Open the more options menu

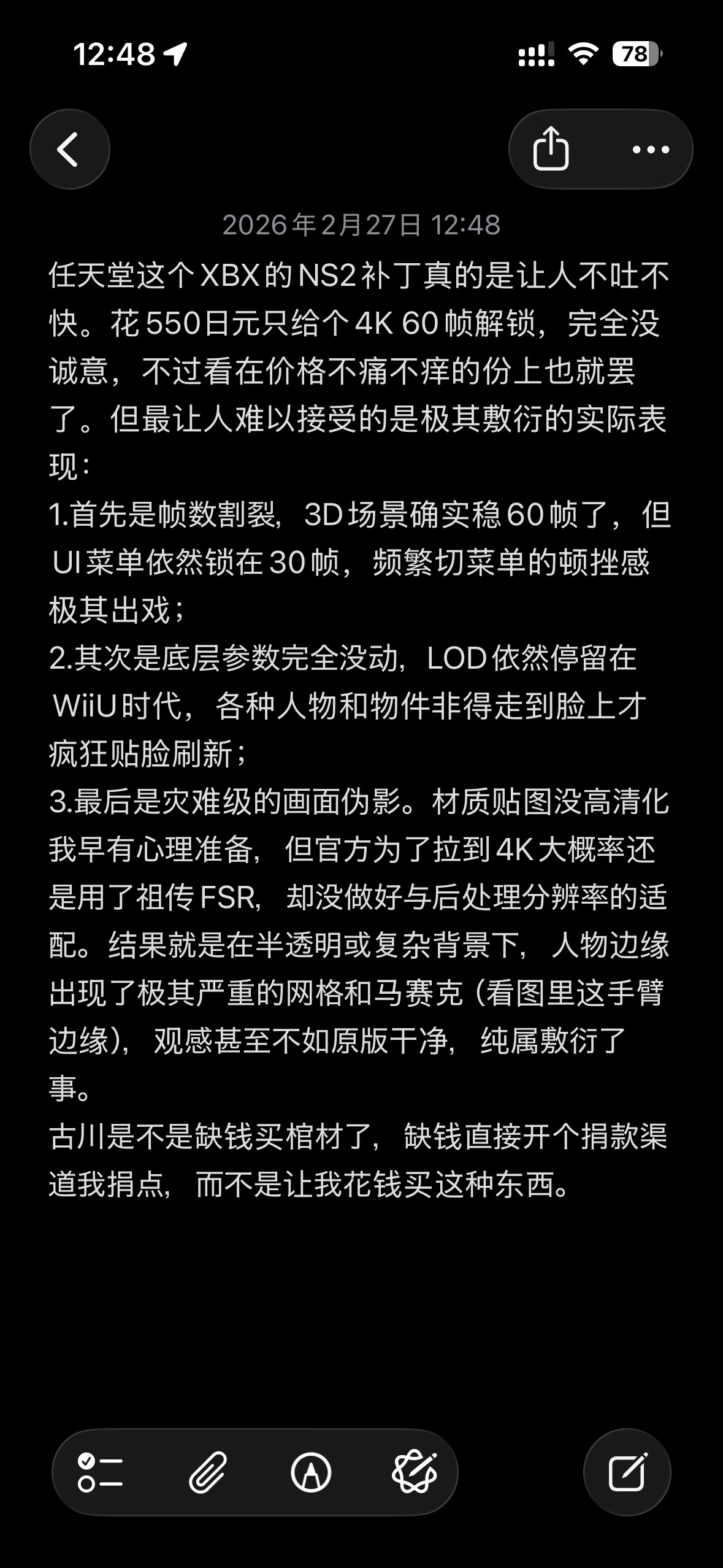point(651,149)
